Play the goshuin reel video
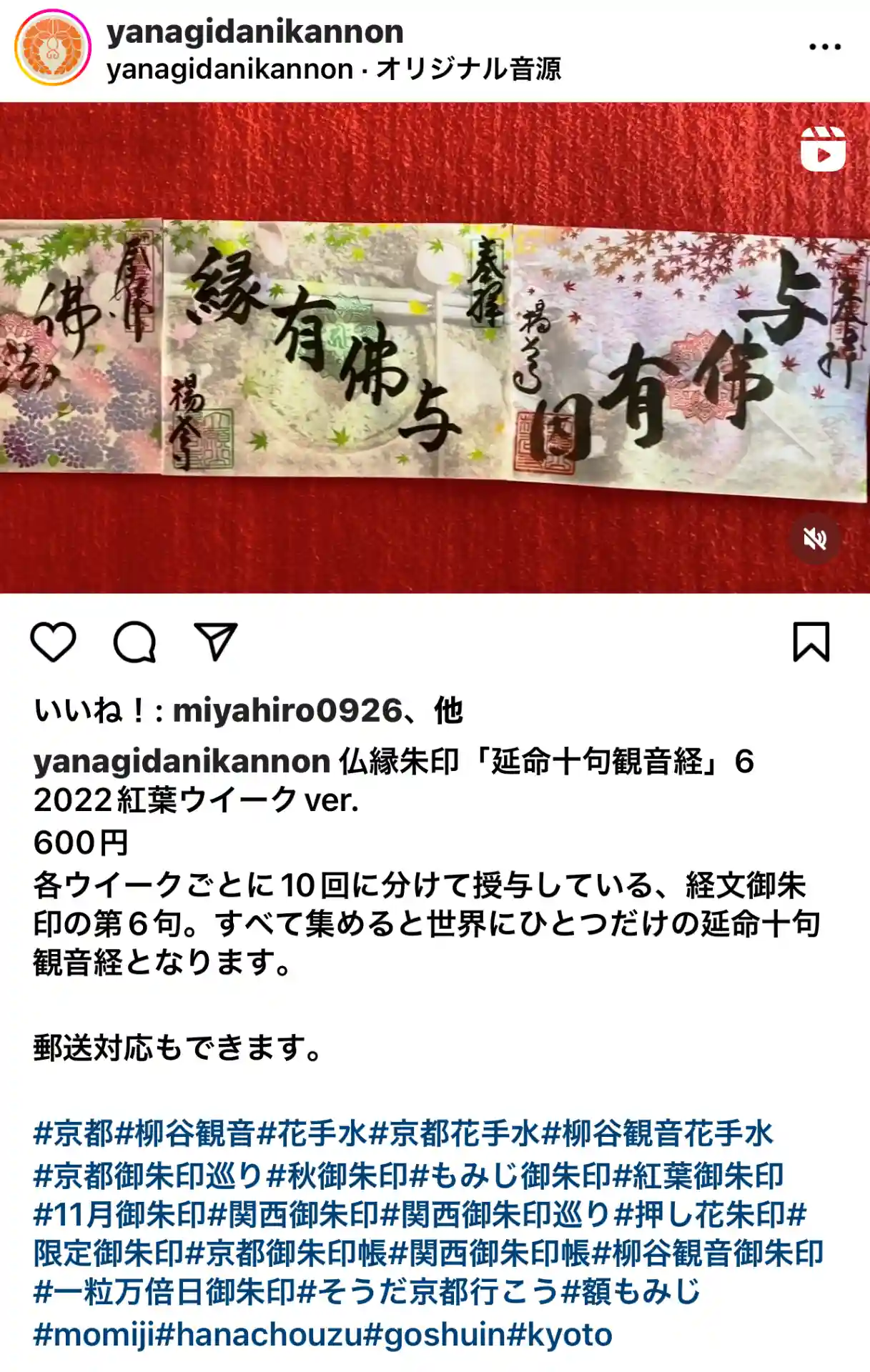This screenshot has width=870, height=1372. (x=435, y=347)
